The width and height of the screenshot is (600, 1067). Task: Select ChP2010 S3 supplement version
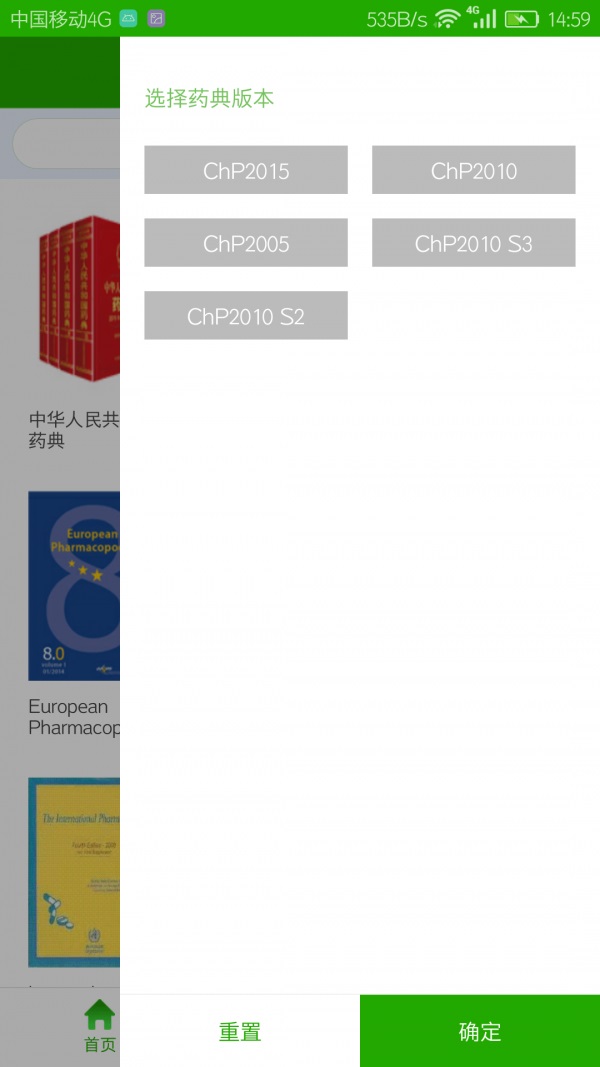[x=473, y=243]
